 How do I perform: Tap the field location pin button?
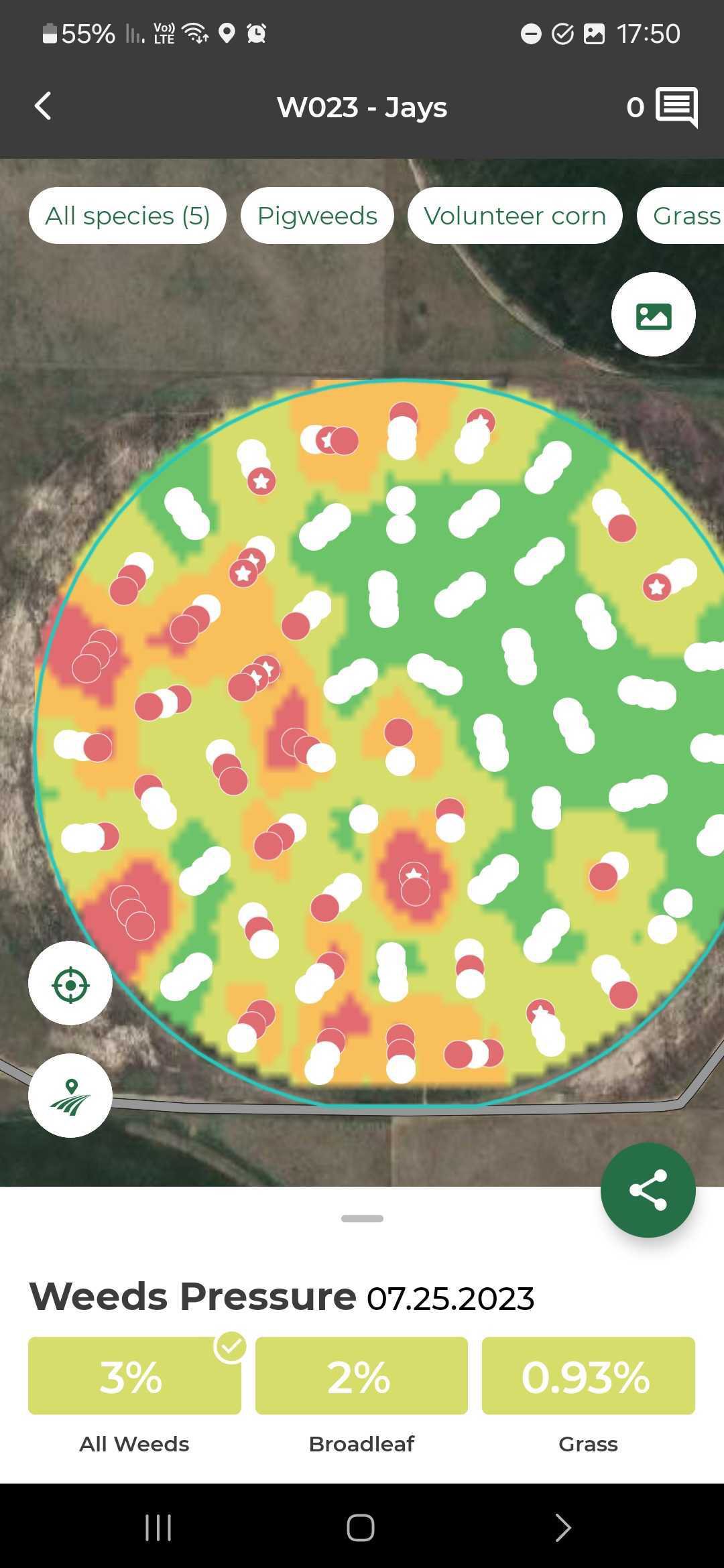point(70,1096)
